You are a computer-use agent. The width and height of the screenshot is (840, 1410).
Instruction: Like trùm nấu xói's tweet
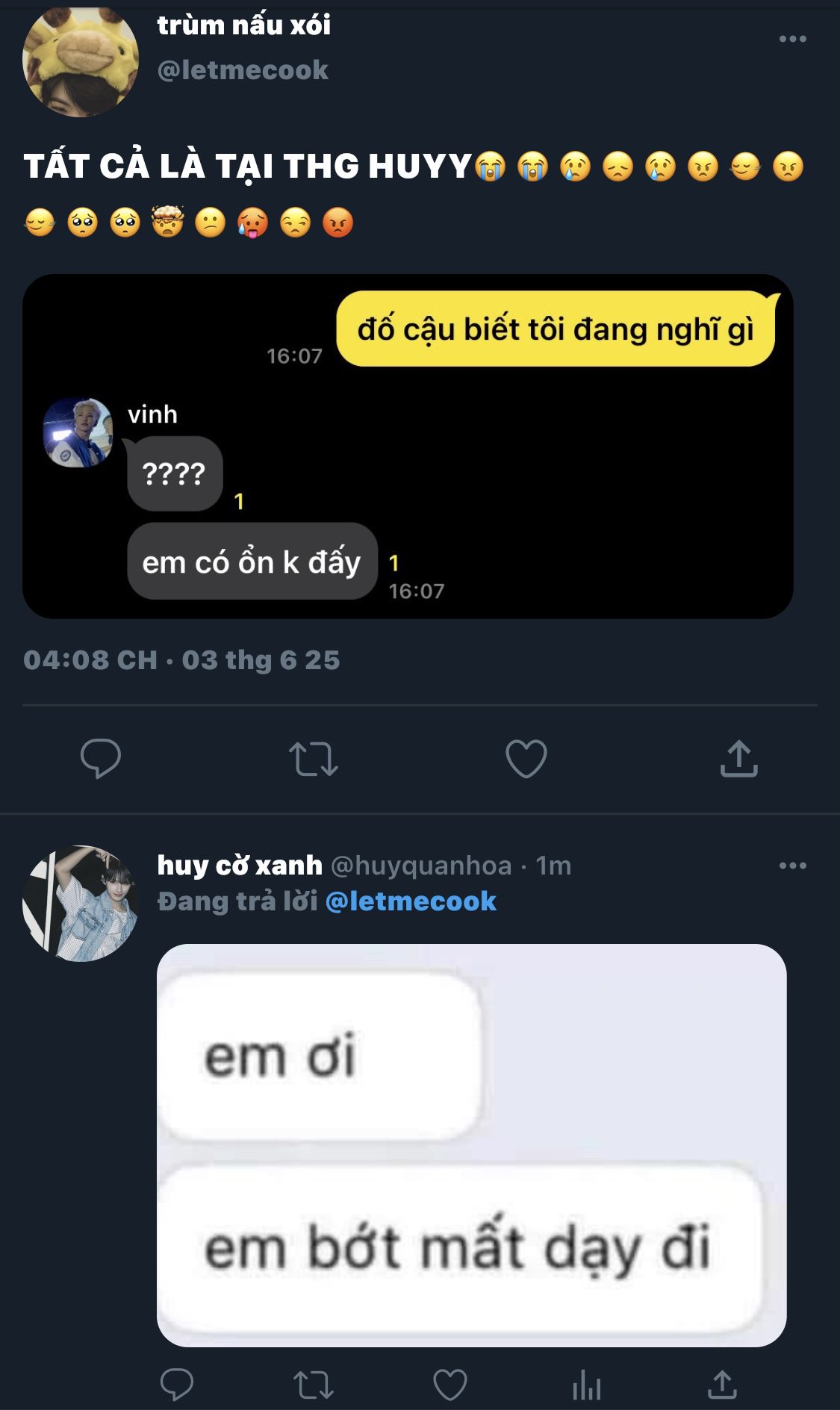(x=526, y=759)
